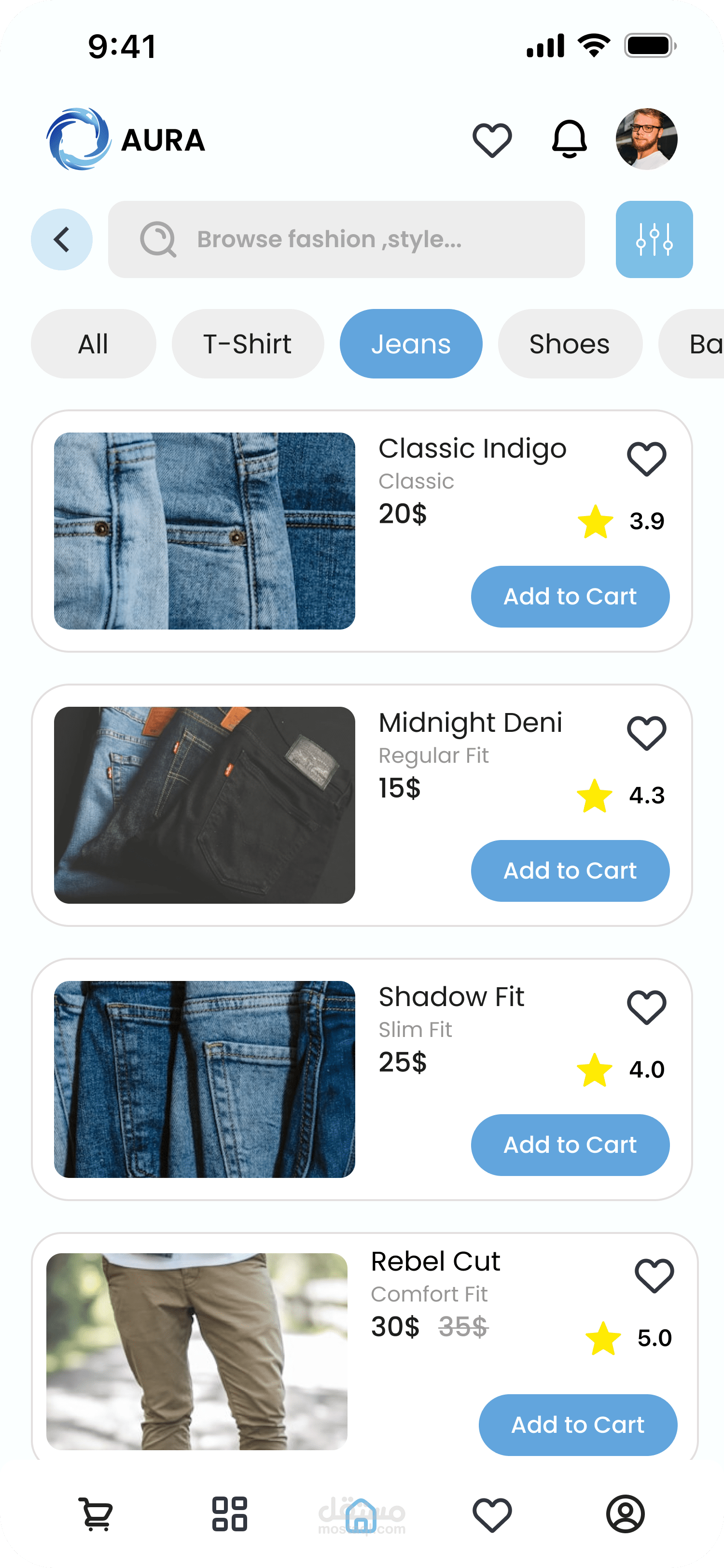The image size is (724, 1568).
Task: Open the cart tab in bottom navigation
Action: [96, 1514]
